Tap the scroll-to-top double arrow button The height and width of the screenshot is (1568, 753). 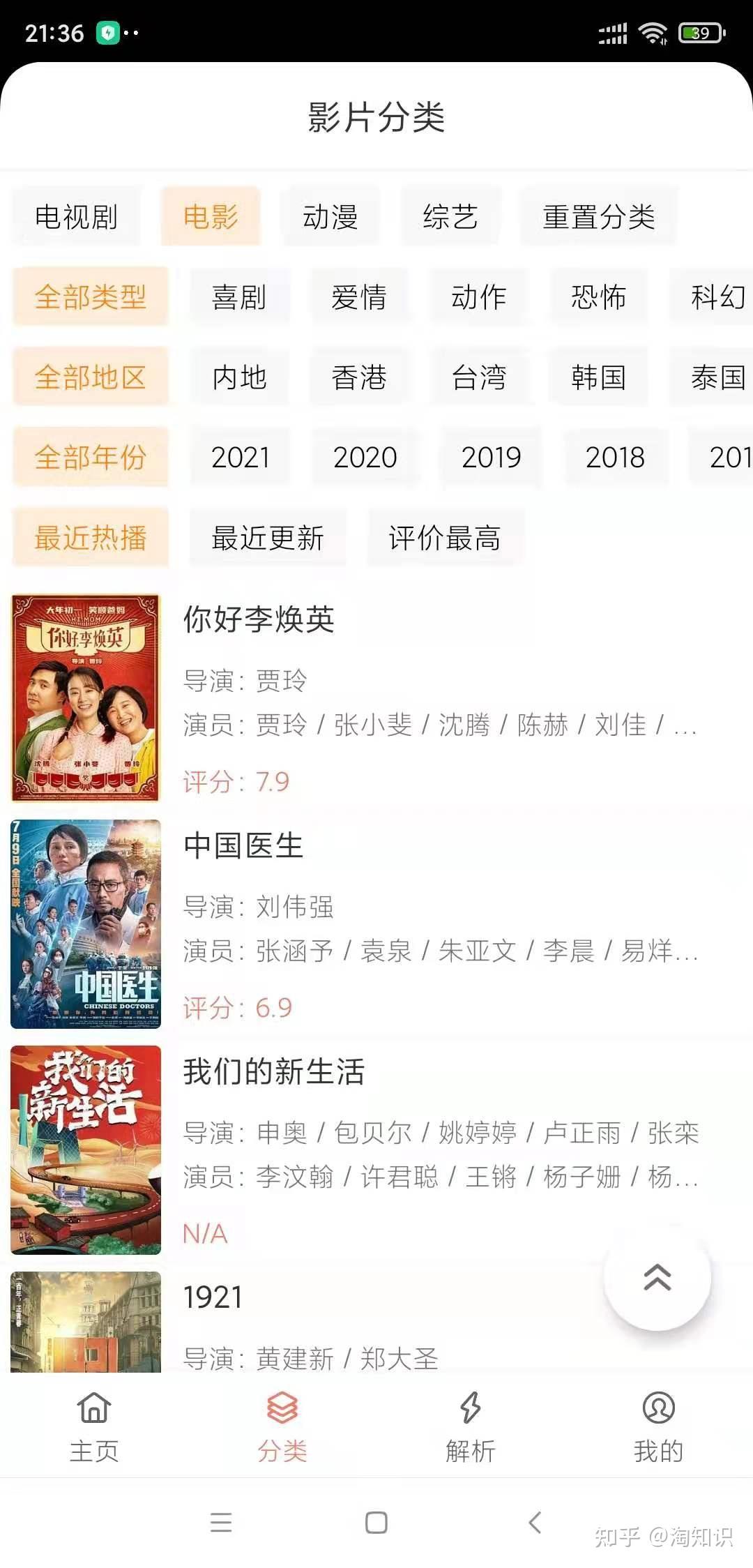657,1278
